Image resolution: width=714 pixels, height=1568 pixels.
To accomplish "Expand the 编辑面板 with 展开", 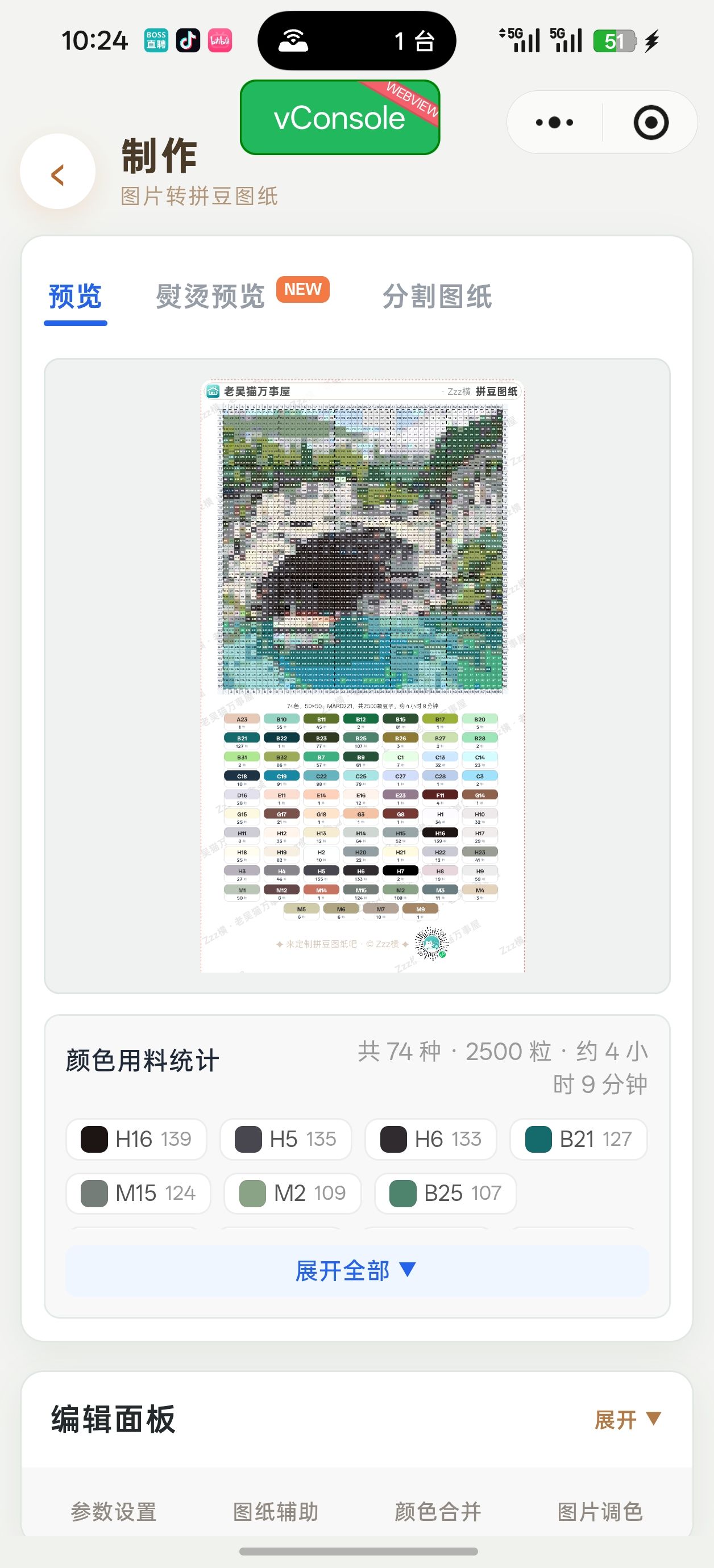I will click(x=628, y=1420).
